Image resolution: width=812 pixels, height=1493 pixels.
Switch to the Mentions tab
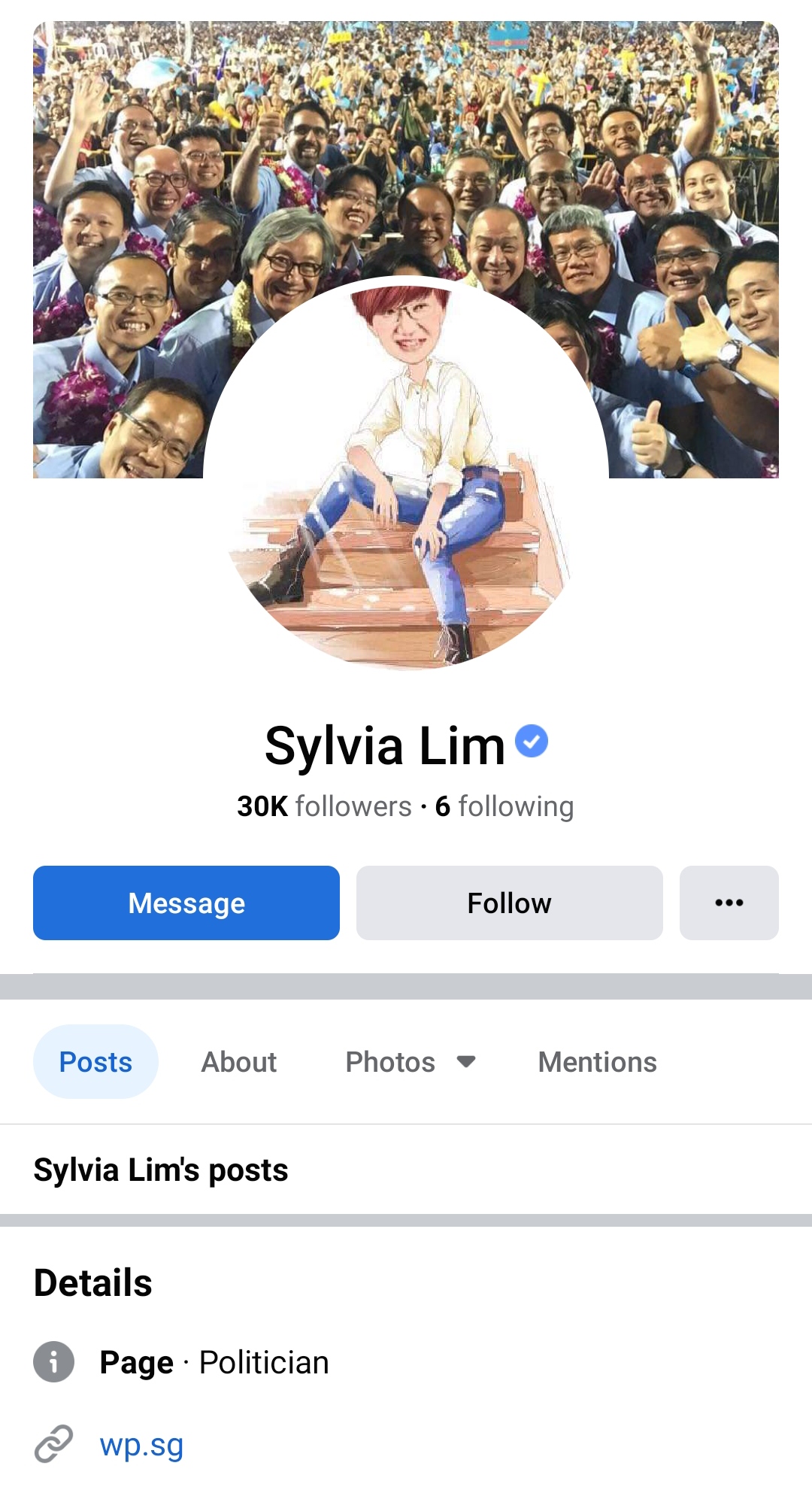(597, 1062)
